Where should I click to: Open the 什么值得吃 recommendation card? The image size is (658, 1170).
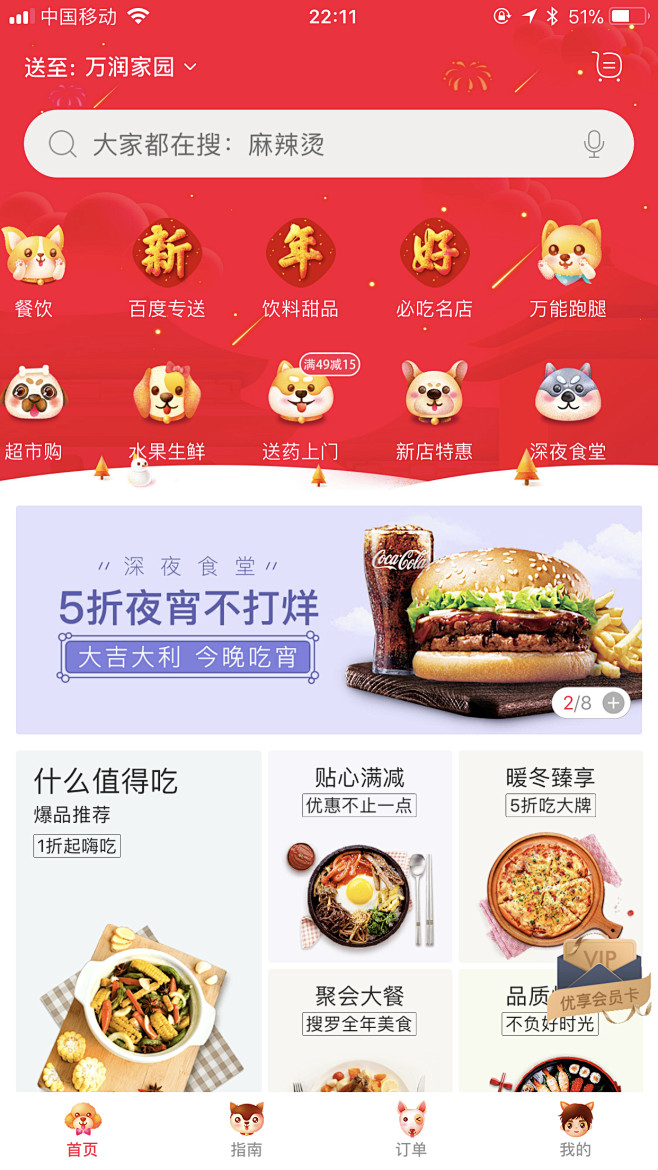pyautogui.click(x=139, y=921)
